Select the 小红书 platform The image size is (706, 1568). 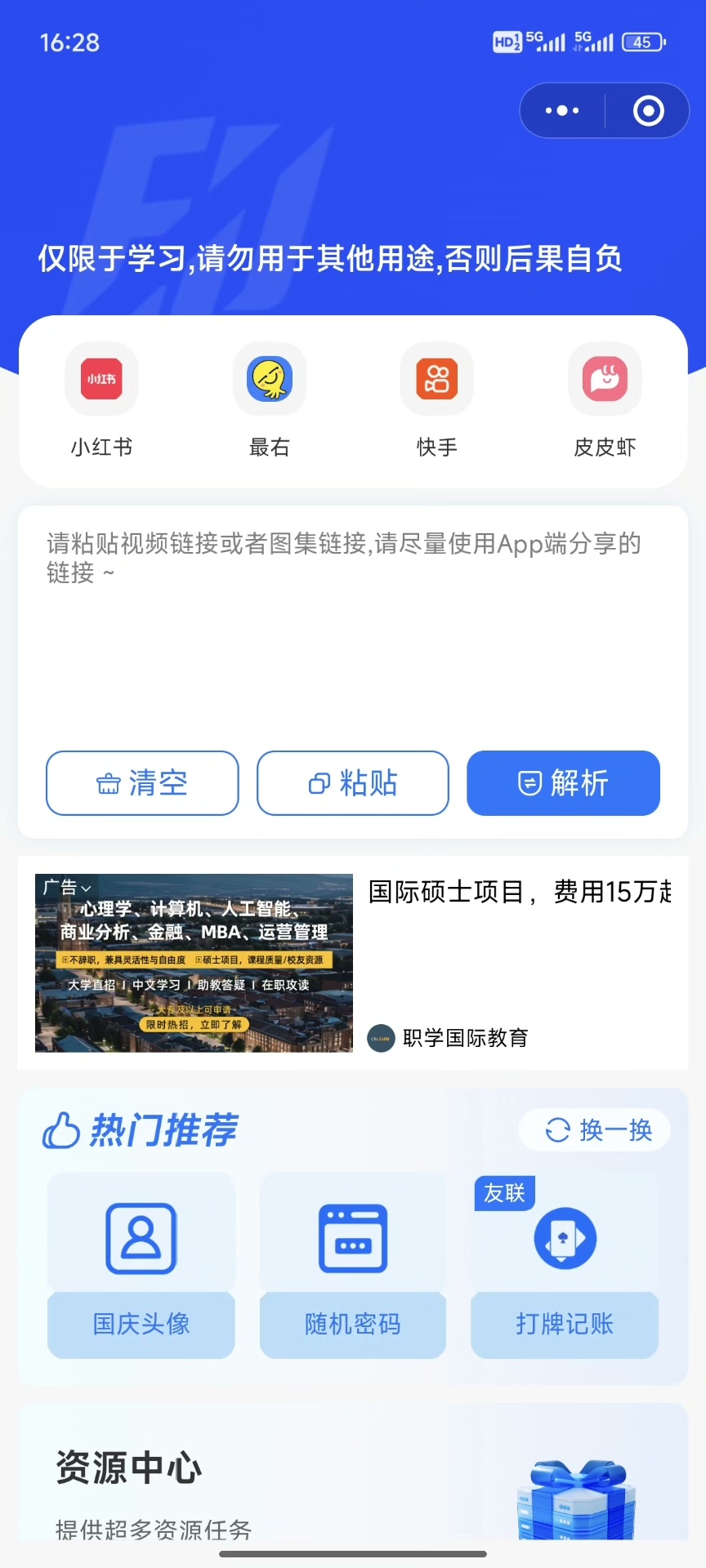(102, 400)
